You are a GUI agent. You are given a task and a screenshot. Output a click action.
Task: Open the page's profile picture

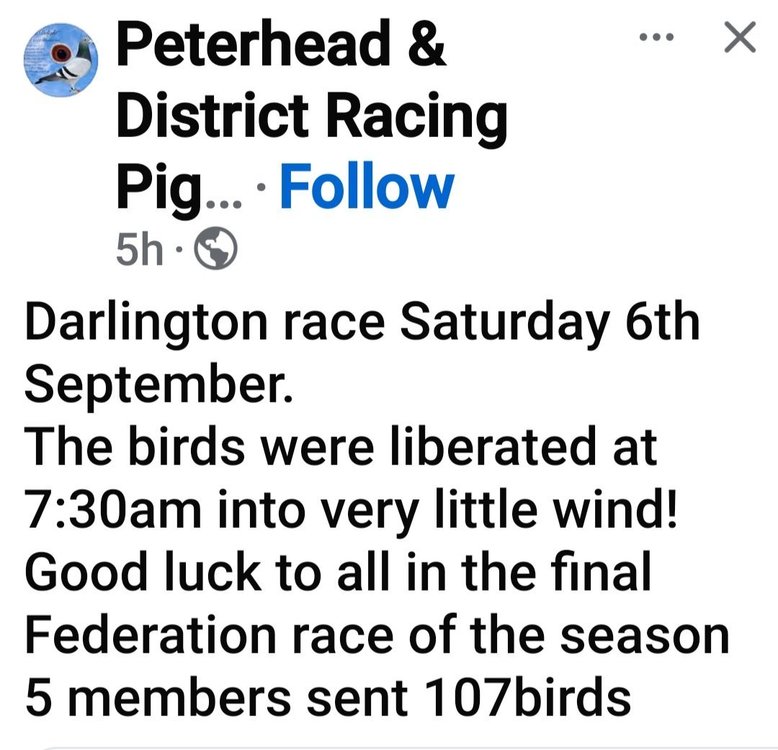tap(61, 62)
